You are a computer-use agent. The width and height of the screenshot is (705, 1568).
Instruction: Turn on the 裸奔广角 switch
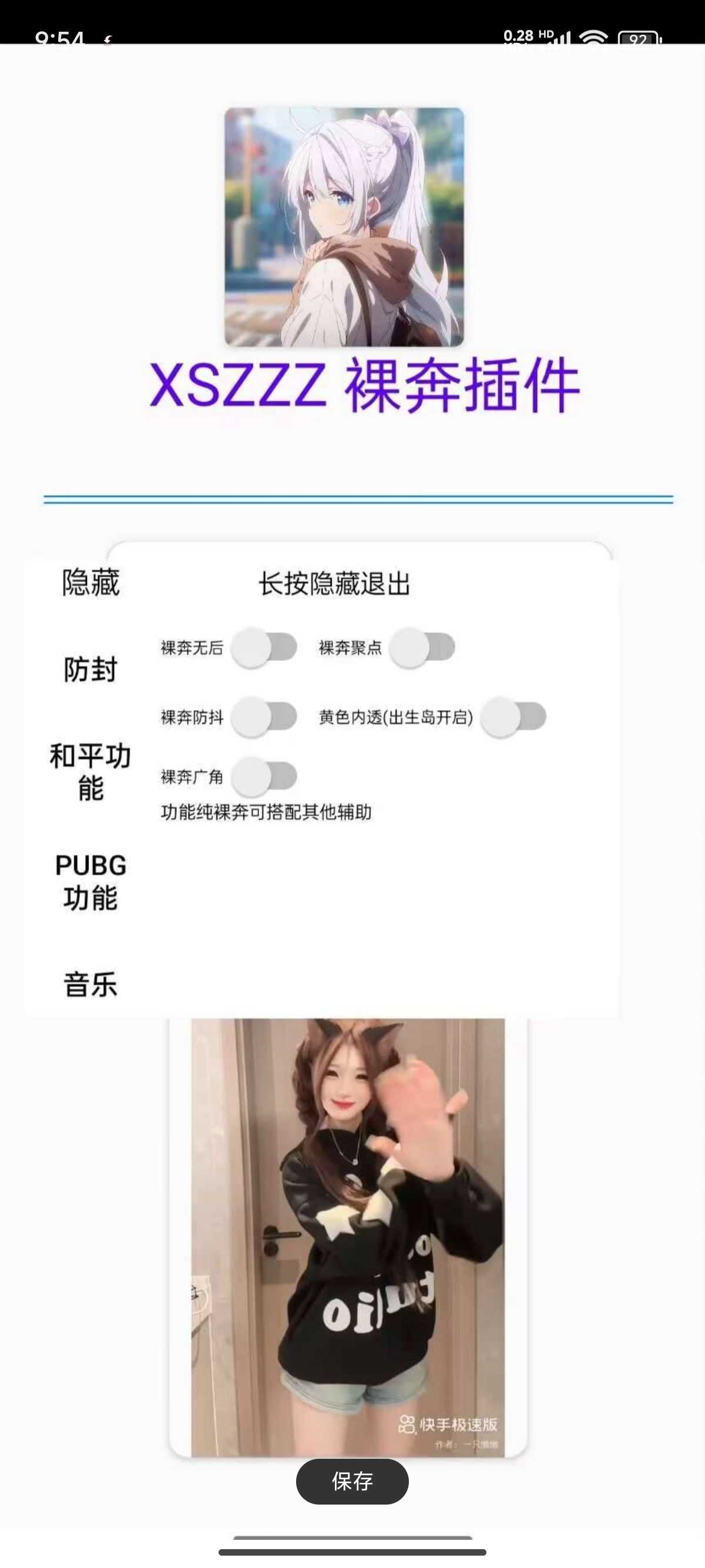tap(264, 776)
